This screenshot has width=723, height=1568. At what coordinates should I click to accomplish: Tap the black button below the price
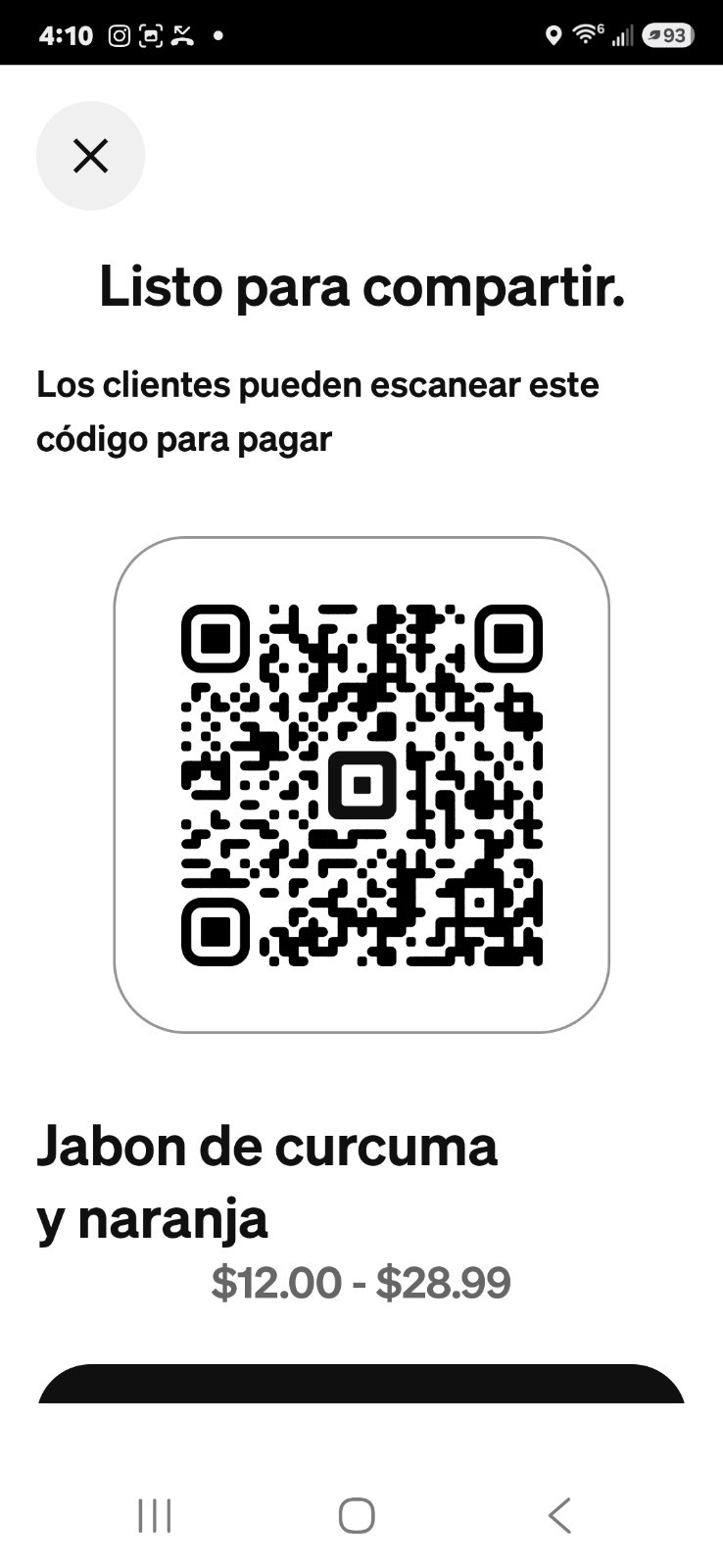coord(361,1383)
